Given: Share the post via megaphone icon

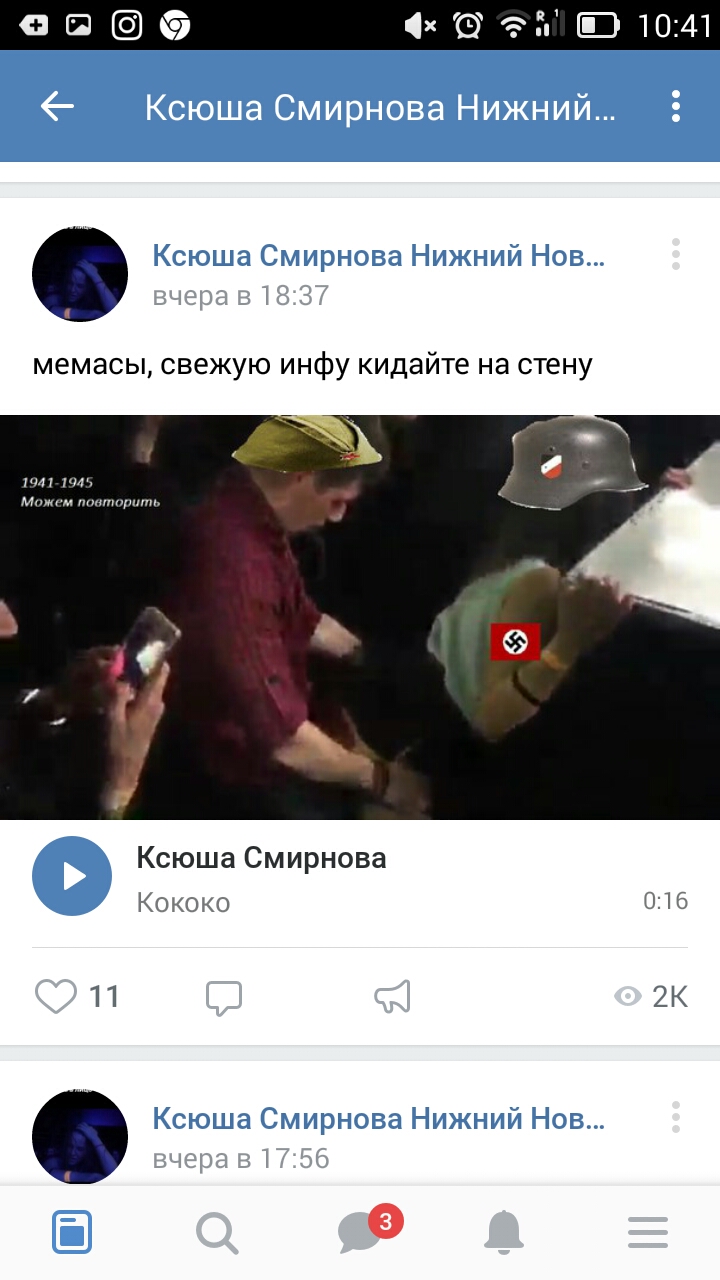Looking at the screenshot, I should click(x=392, y=997).
